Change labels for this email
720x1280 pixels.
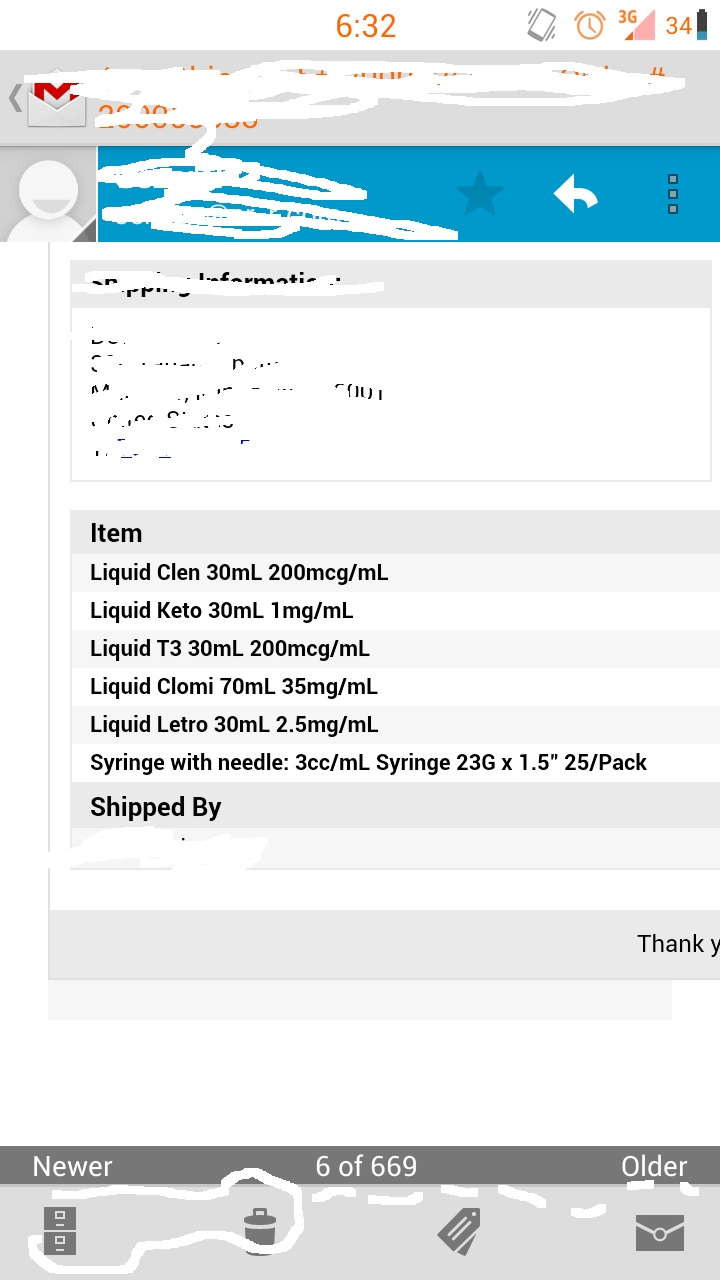click(459, 1231)
